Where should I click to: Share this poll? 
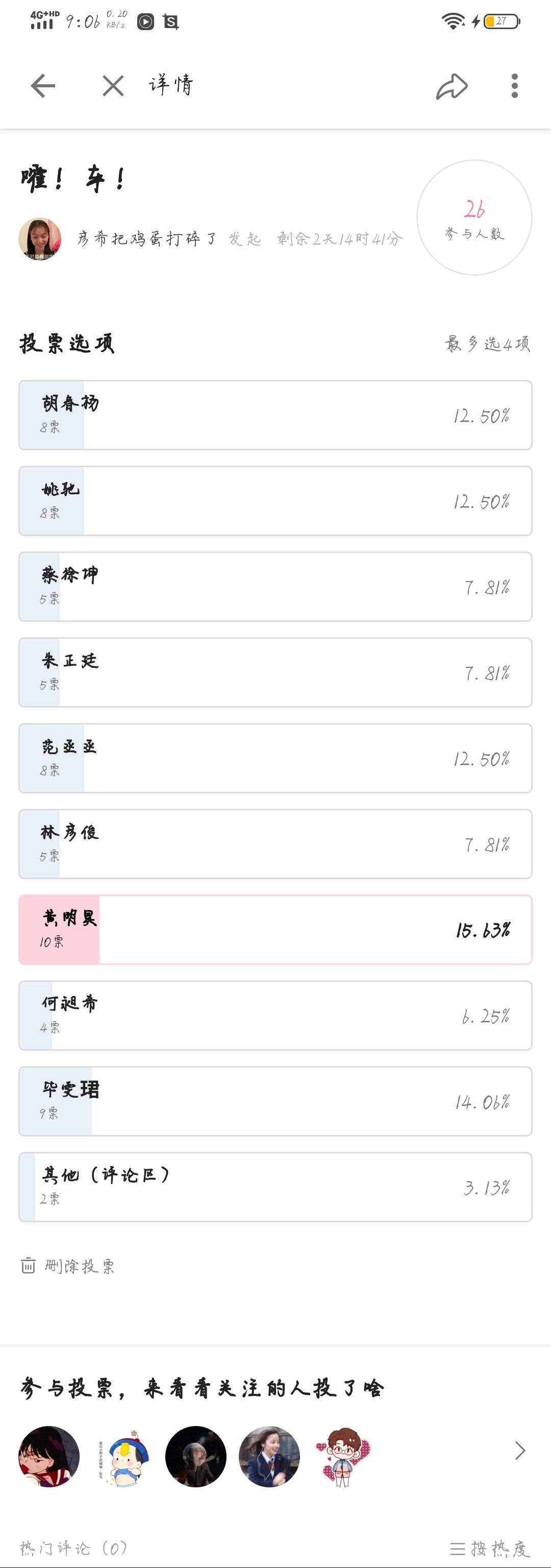pyautogui.click(x=452, y=86)
